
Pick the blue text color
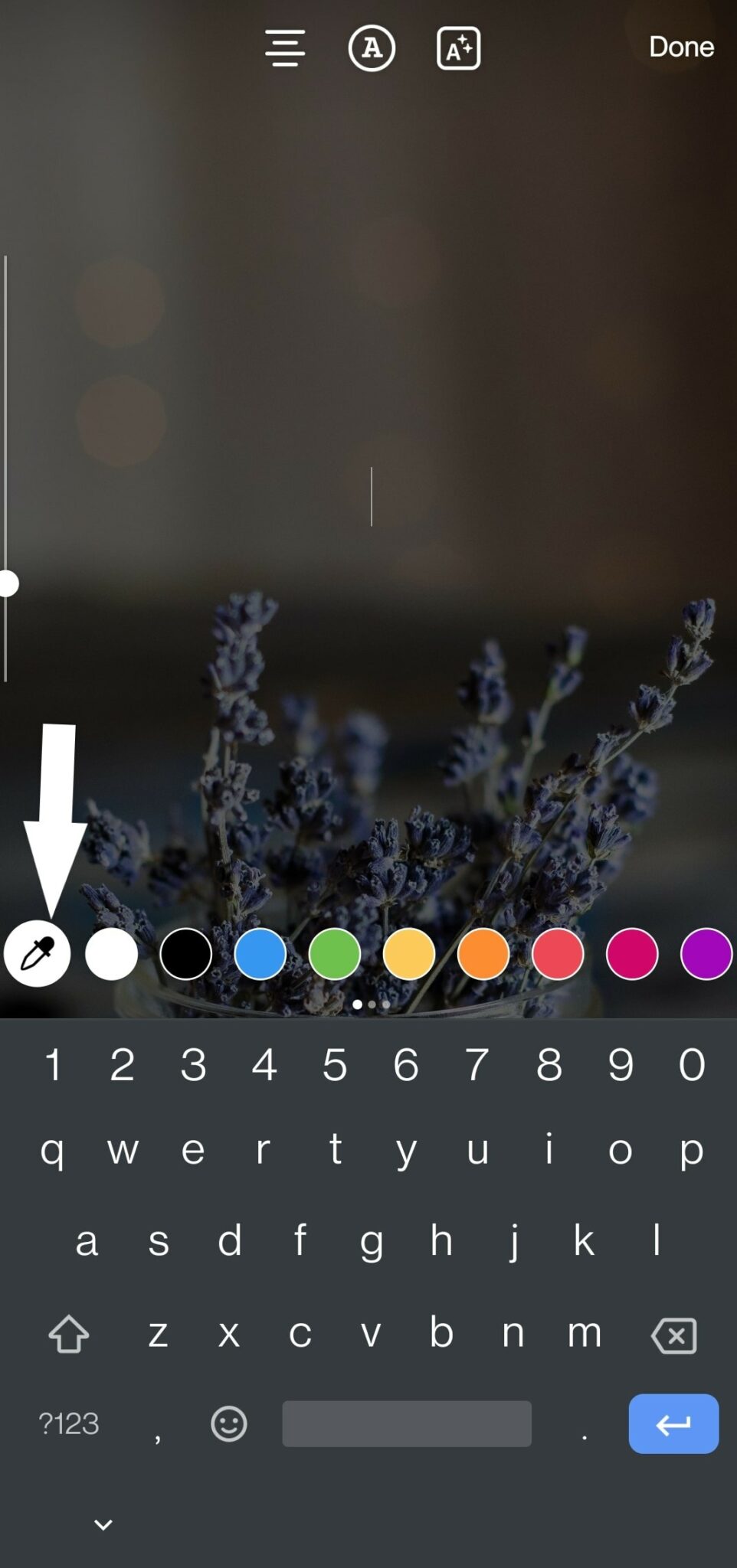[x=260, y=954]
